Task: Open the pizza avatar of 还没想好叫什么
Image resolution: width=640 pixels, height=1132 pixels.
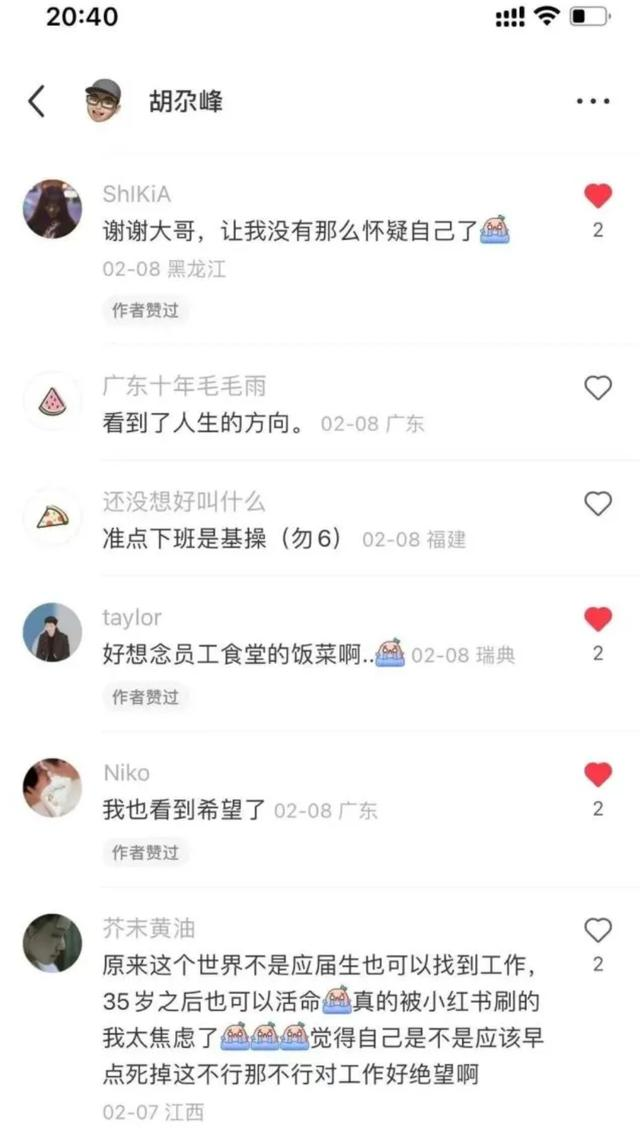Action: (52, 516)
